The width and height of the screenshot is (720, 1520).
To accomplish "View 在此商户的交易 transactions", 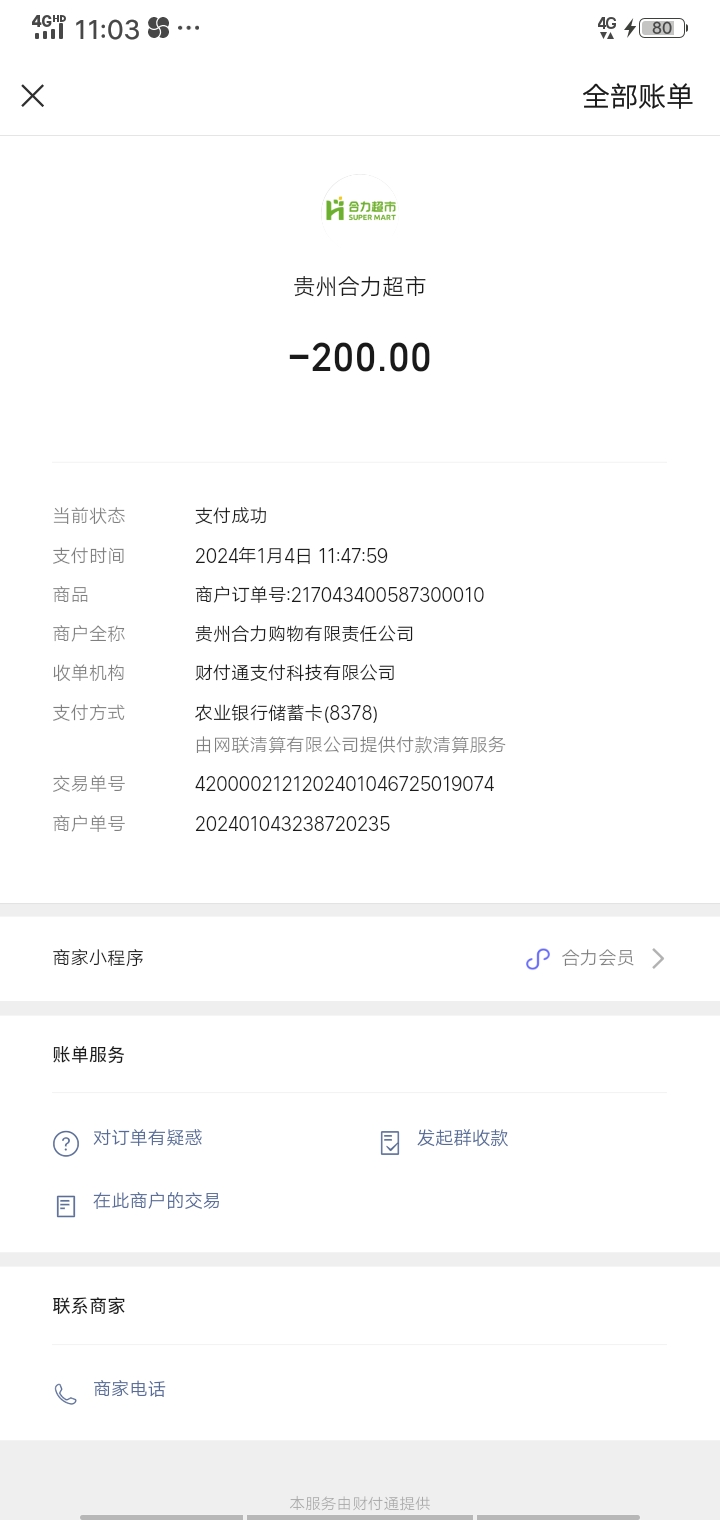I will pyautogui.click(x=156, y=1201).
